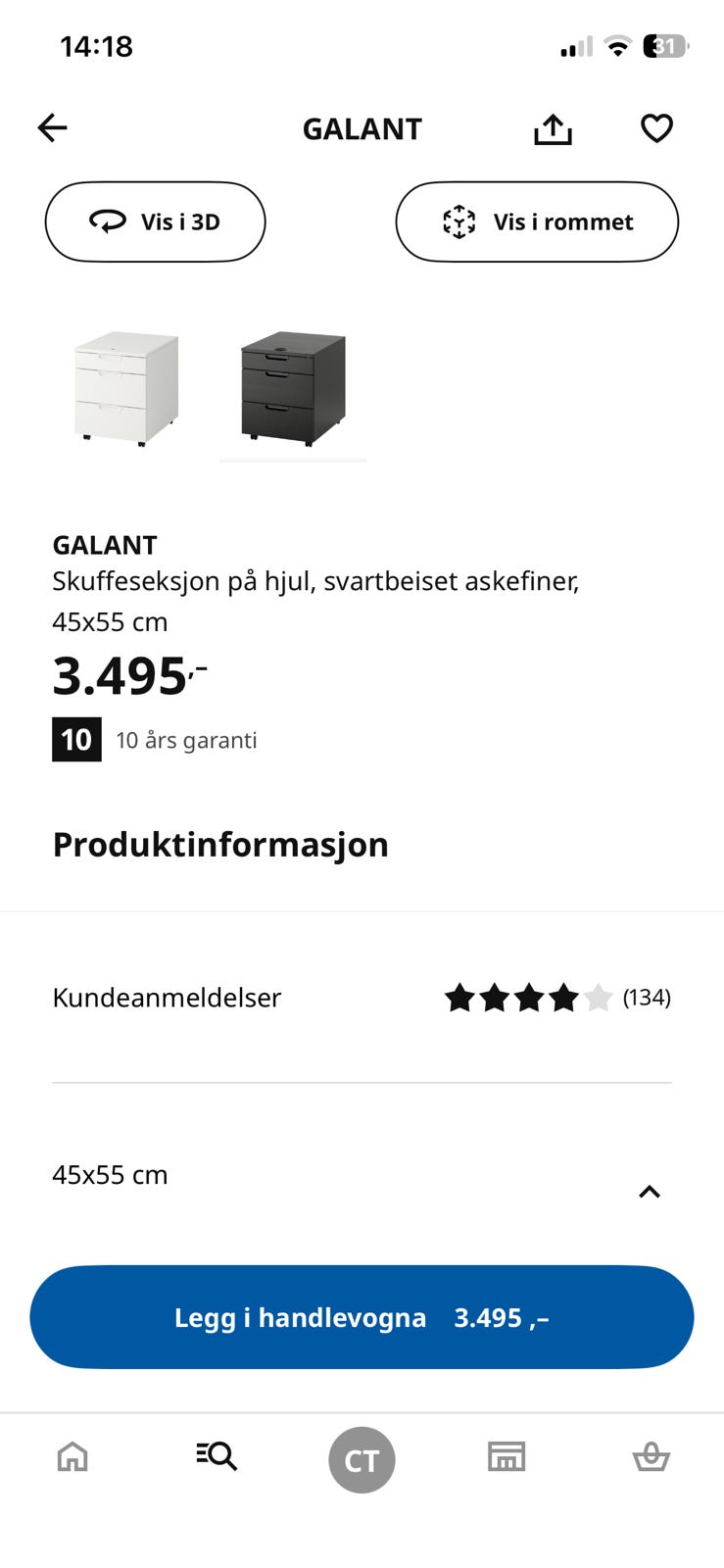View Produktinformasjon section heading
Screen dimensions: 724x1568
[x=220, y=844]
